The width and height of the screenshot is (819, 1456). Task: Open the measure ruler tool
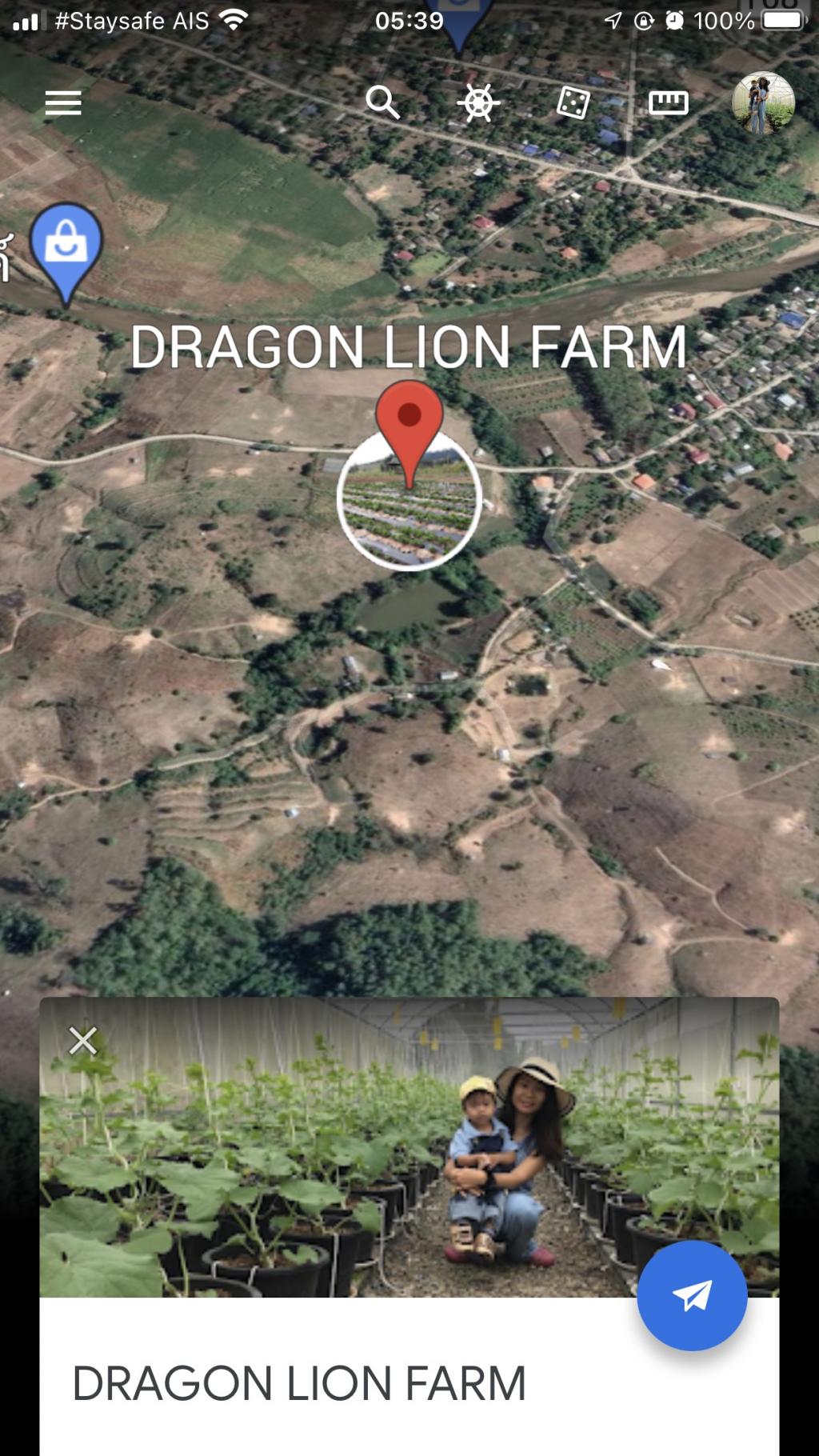point(669,103)
